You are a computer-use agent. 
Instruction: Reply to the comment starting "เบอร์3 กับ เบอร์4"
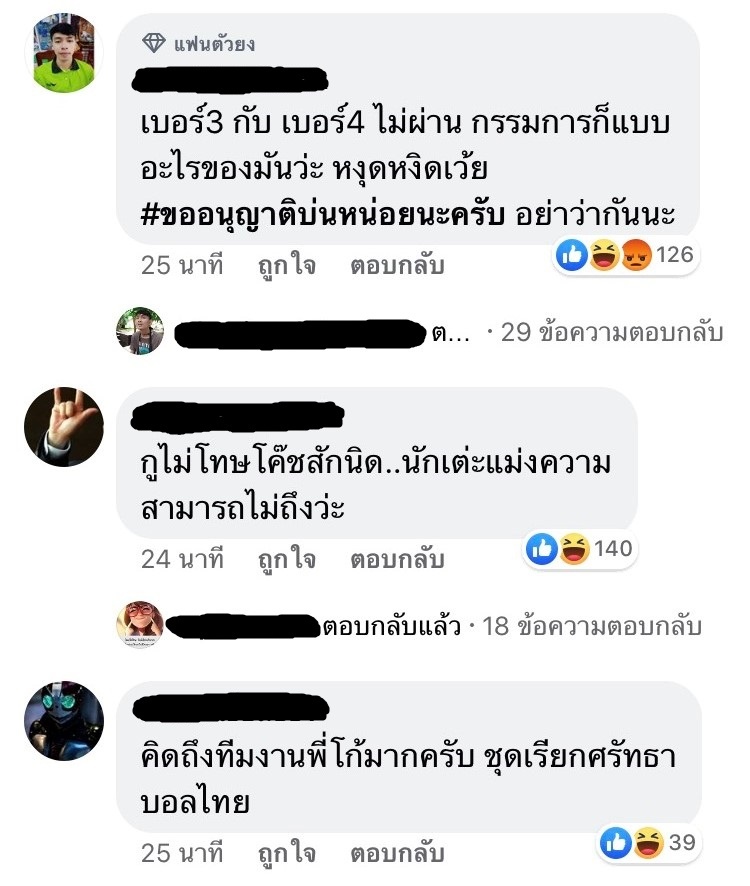click(x=396, y=267)
